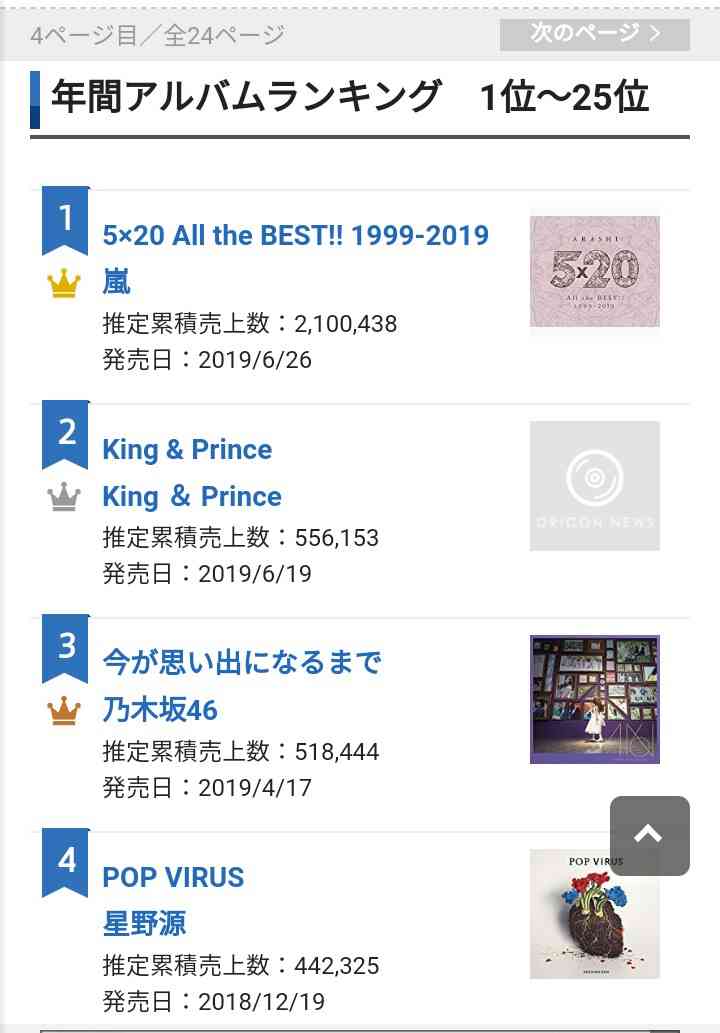Image resolution: width=720 pixels, height=1033 pixels.
Task: Open the King & Prince placeholder cover thumbnail
Action: pos(594,485)
